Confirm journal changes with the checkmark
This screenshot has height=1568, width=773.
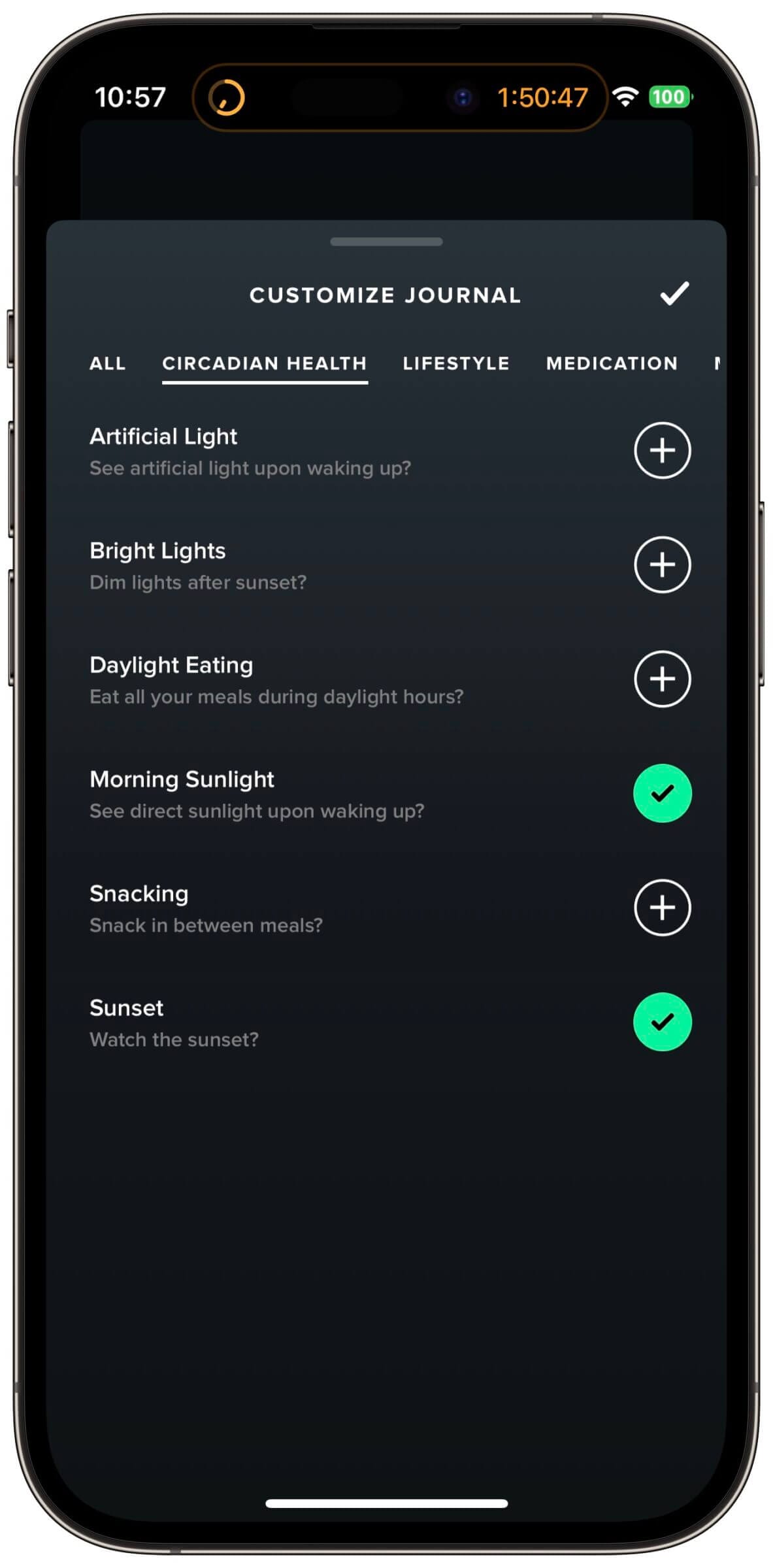[x=674, y=294]
